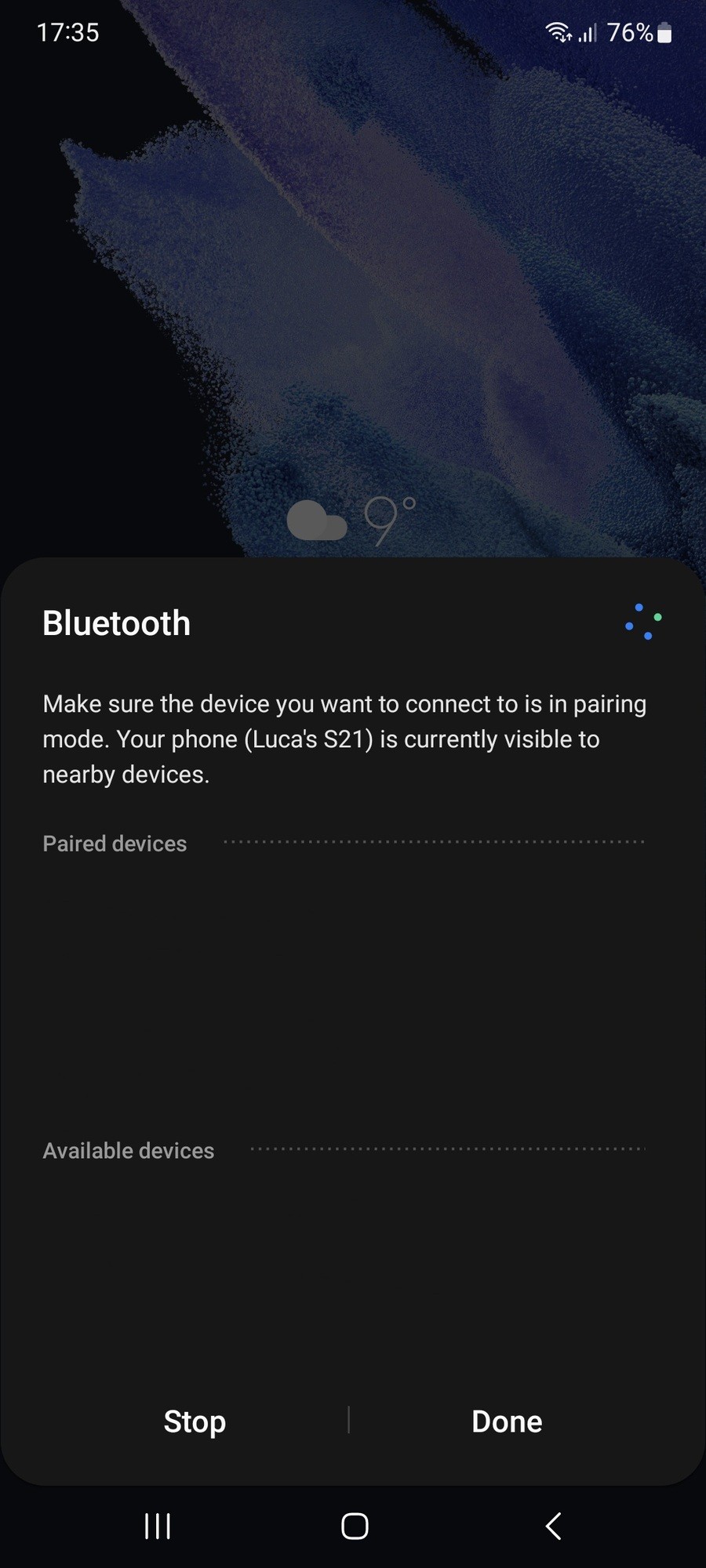Go back with the navigation bar arrow
706x1568 pixels.
point(553,1526)
